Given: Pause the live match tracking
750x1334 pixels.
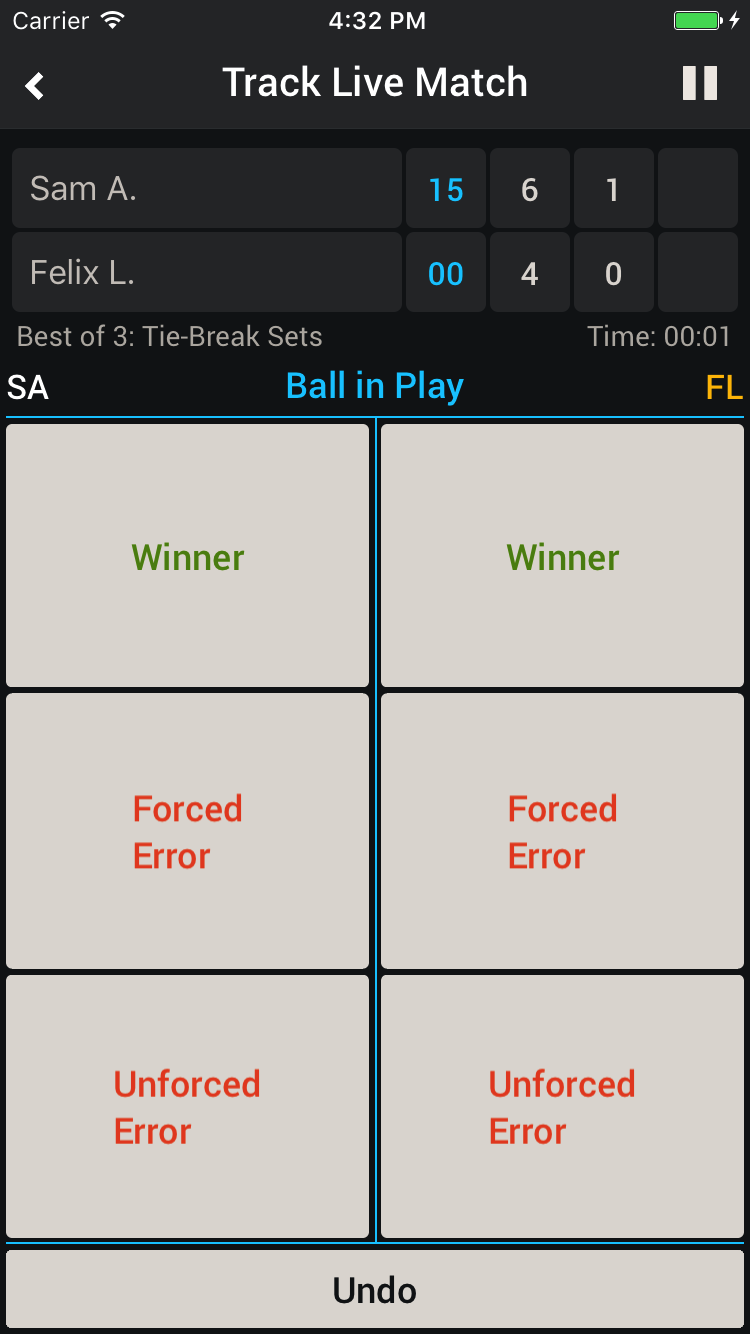Looking at the screenshot, I should click(x=700, y=84).
